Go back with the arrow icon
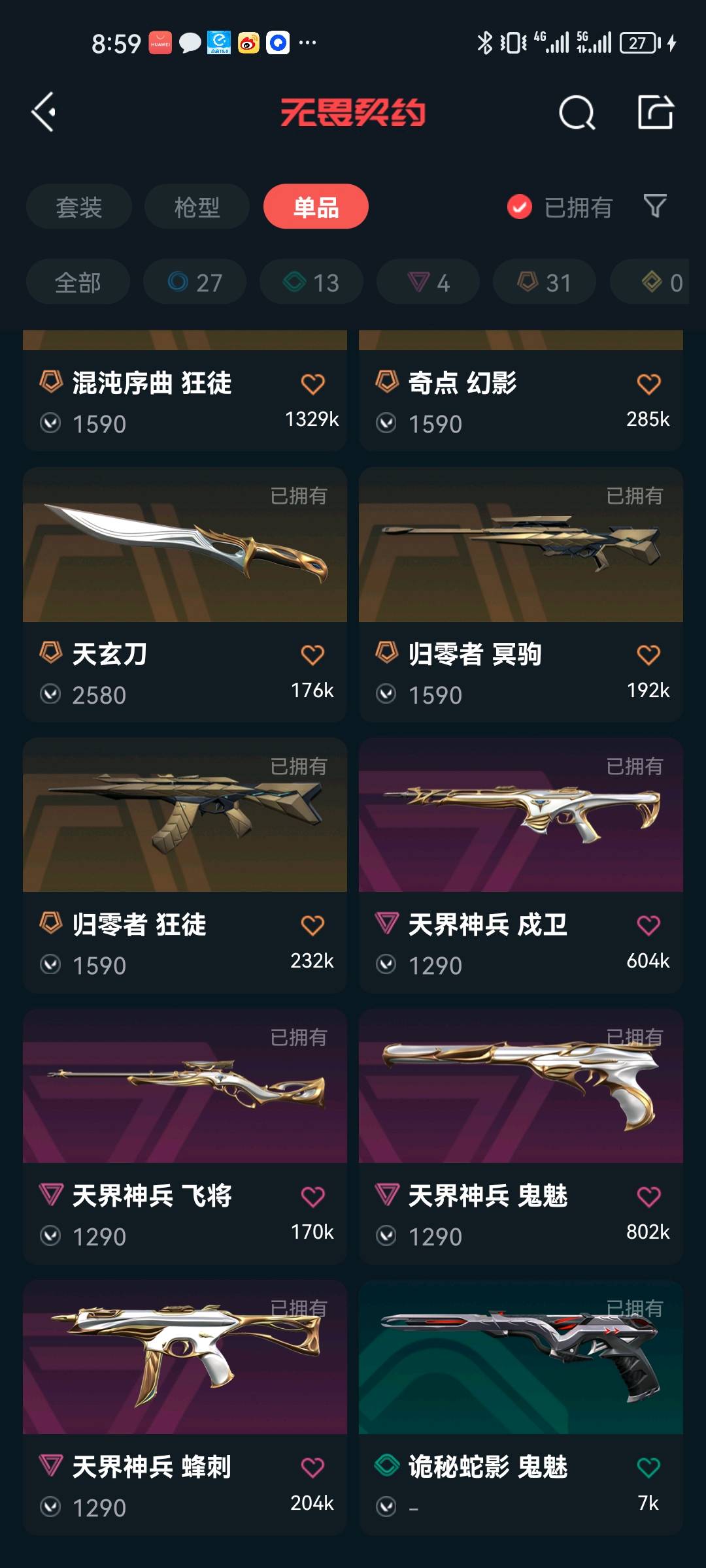Image resolution: width=706 pixels, height=1568 pixels. point(44,112)
